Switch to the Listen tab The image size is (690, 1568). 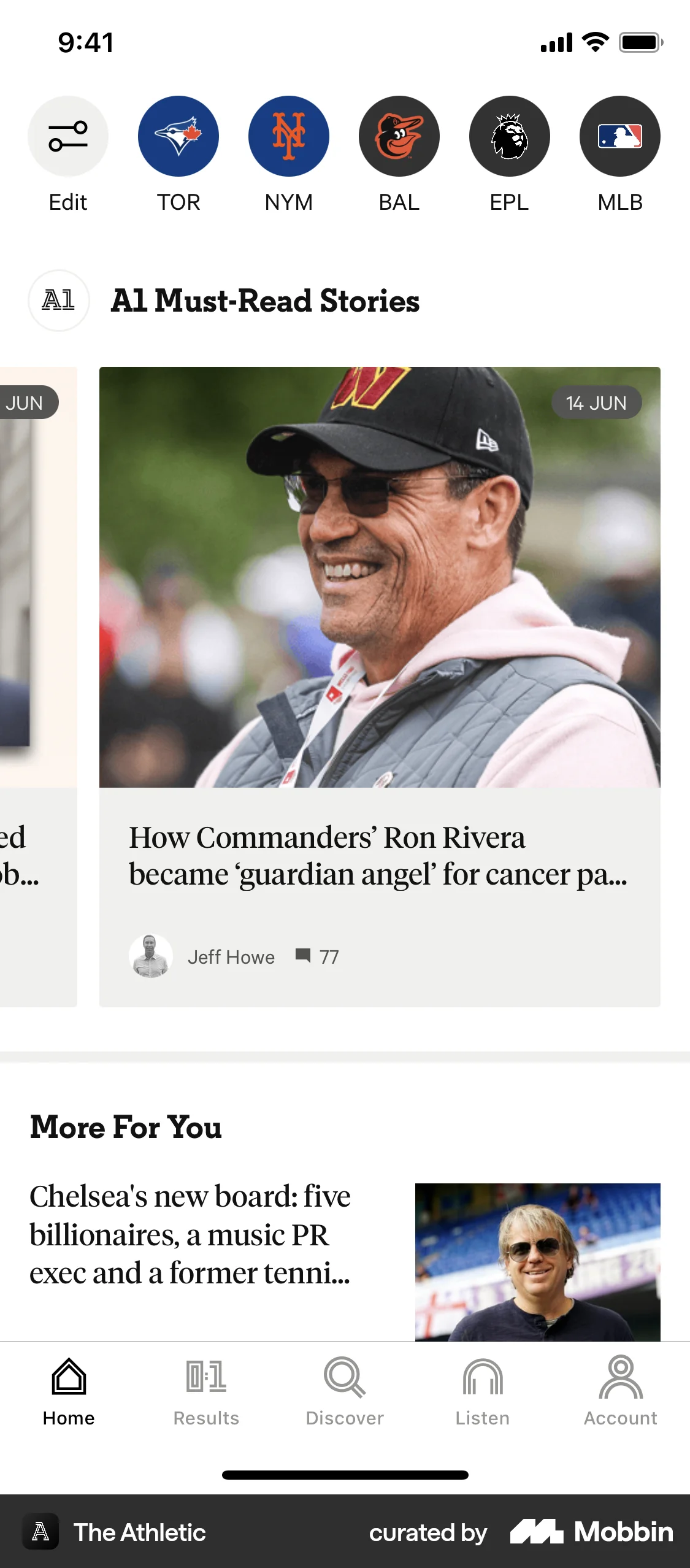point(482,1393)
